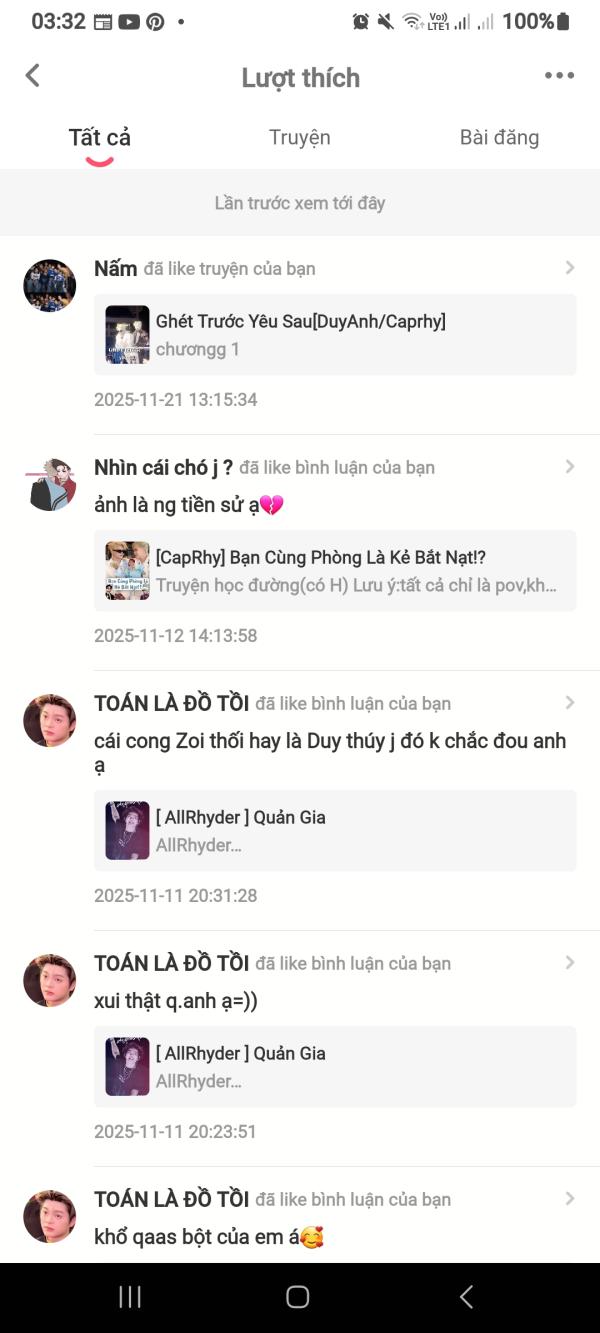Switch to the Truyện tab
Screen dimensions: 600x1333
click(x=299, y=138)
